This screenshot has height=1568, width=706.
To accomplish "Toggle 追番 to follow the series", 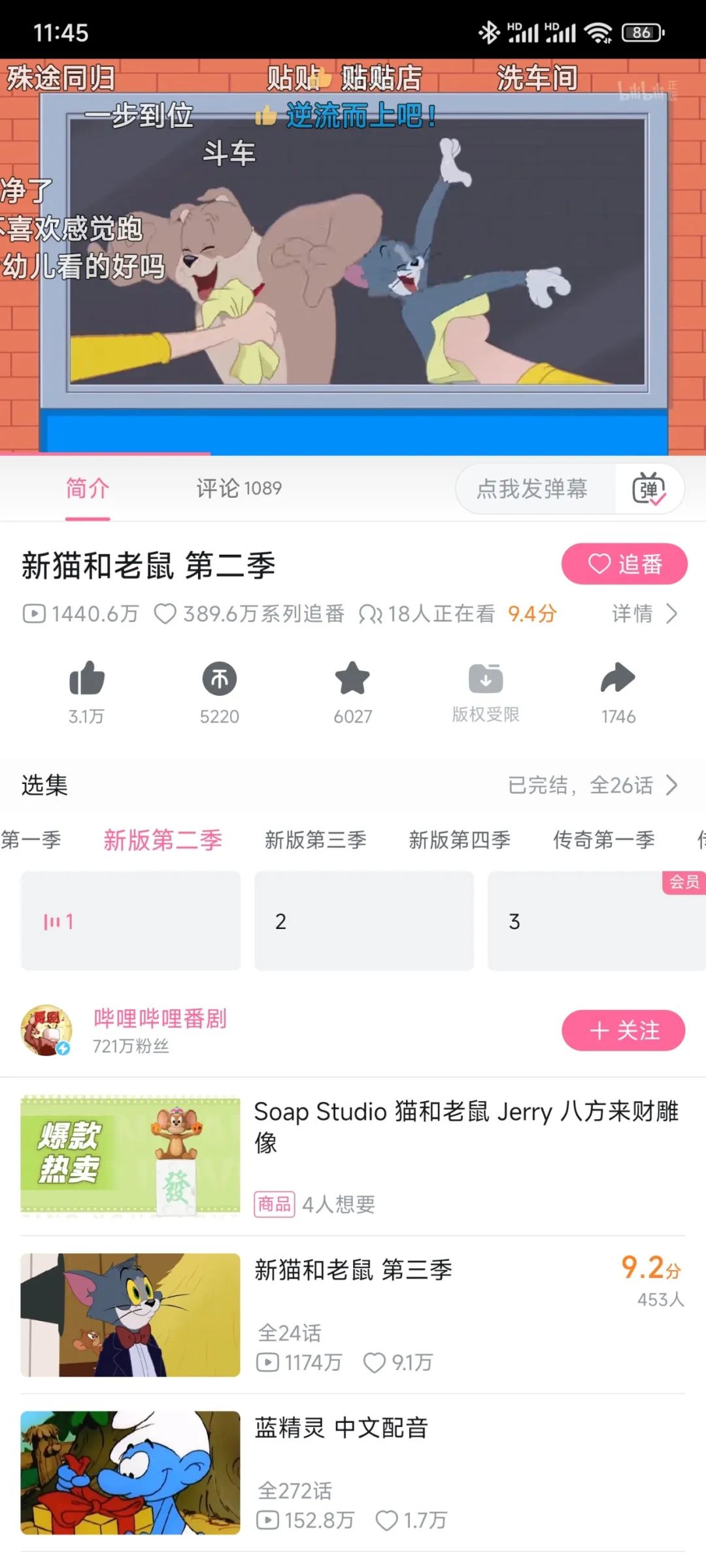I will click(624, 564).
